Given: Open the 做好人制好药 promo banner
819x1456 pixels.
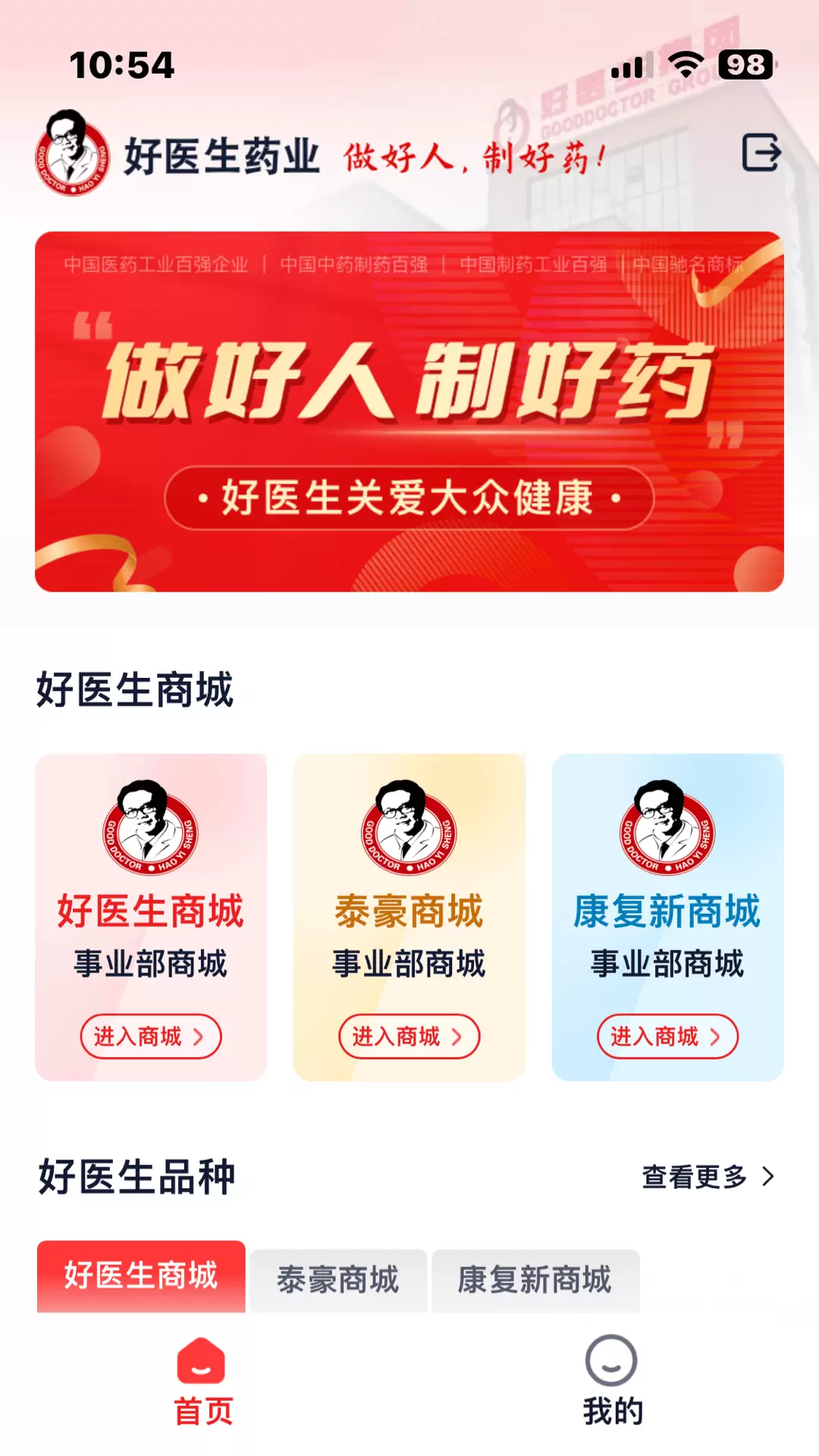Looking at the screenshot, I should point(409,412).
